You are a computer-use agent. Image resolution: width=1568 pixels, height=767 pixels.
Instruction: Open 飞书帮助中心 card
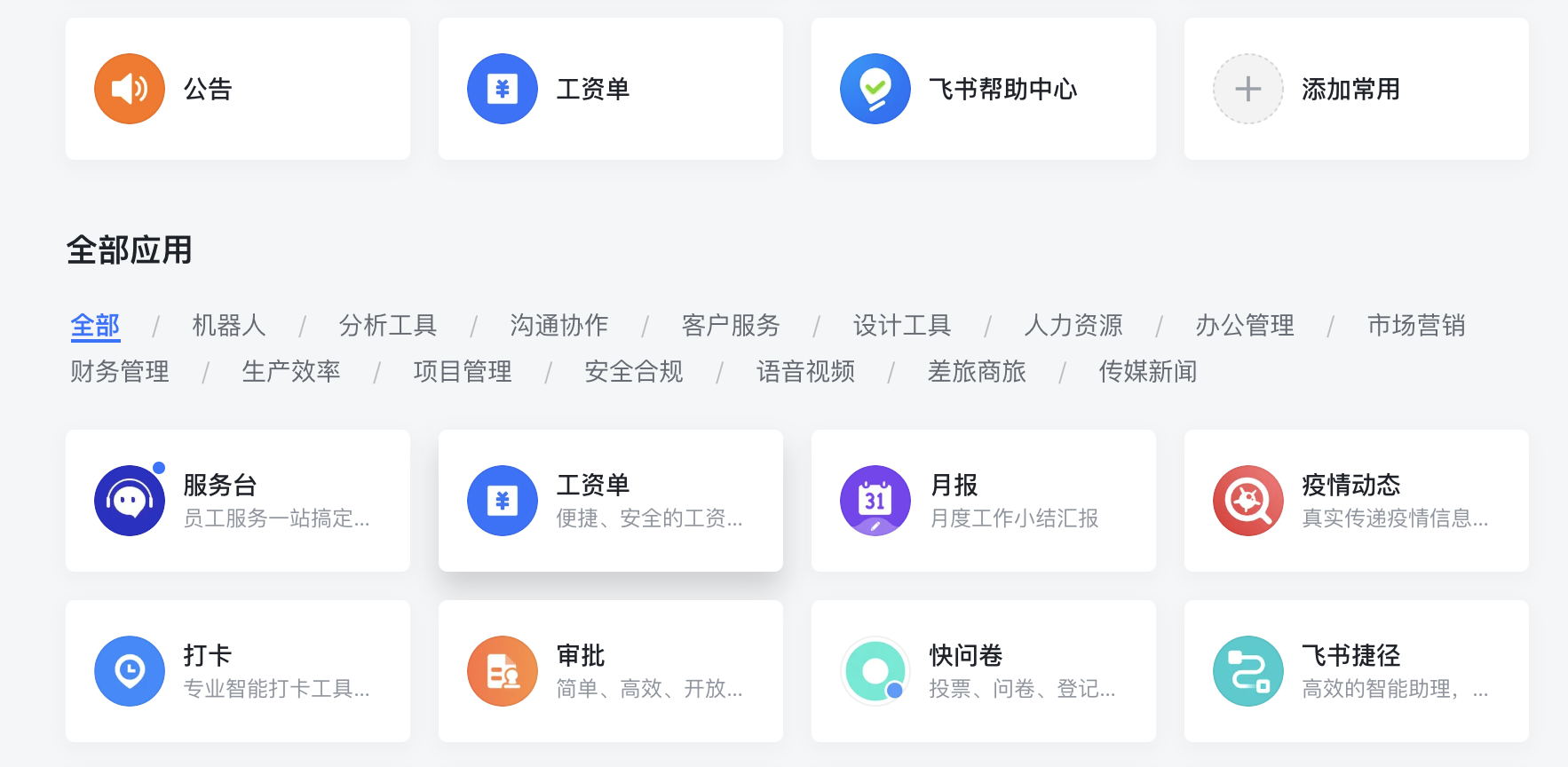click(984, 89)
